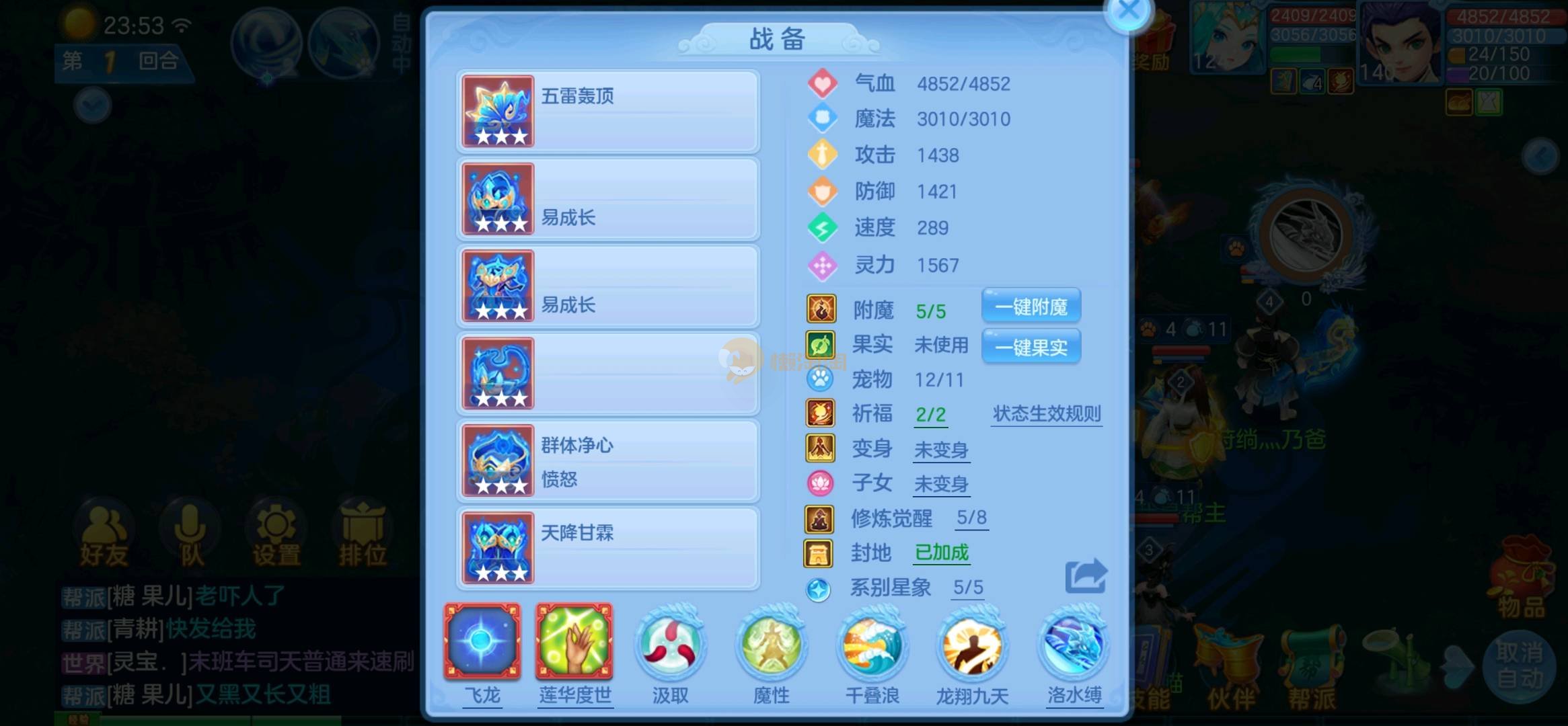
Task: Select the 洛水缚 skill
Action: [x=1074, y=644]
